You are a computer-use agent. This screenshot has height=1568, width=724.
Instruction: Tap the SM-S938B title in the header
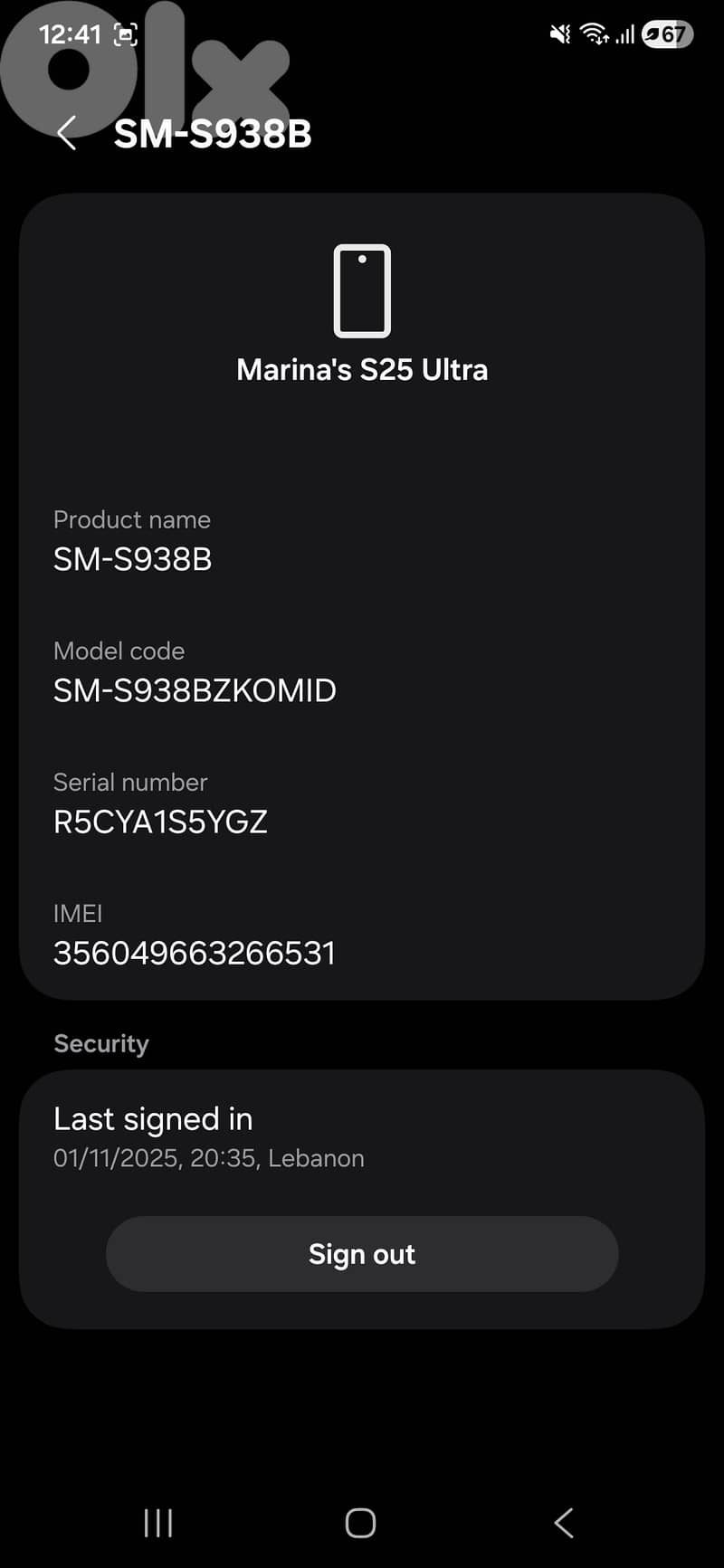click(214, 134)
